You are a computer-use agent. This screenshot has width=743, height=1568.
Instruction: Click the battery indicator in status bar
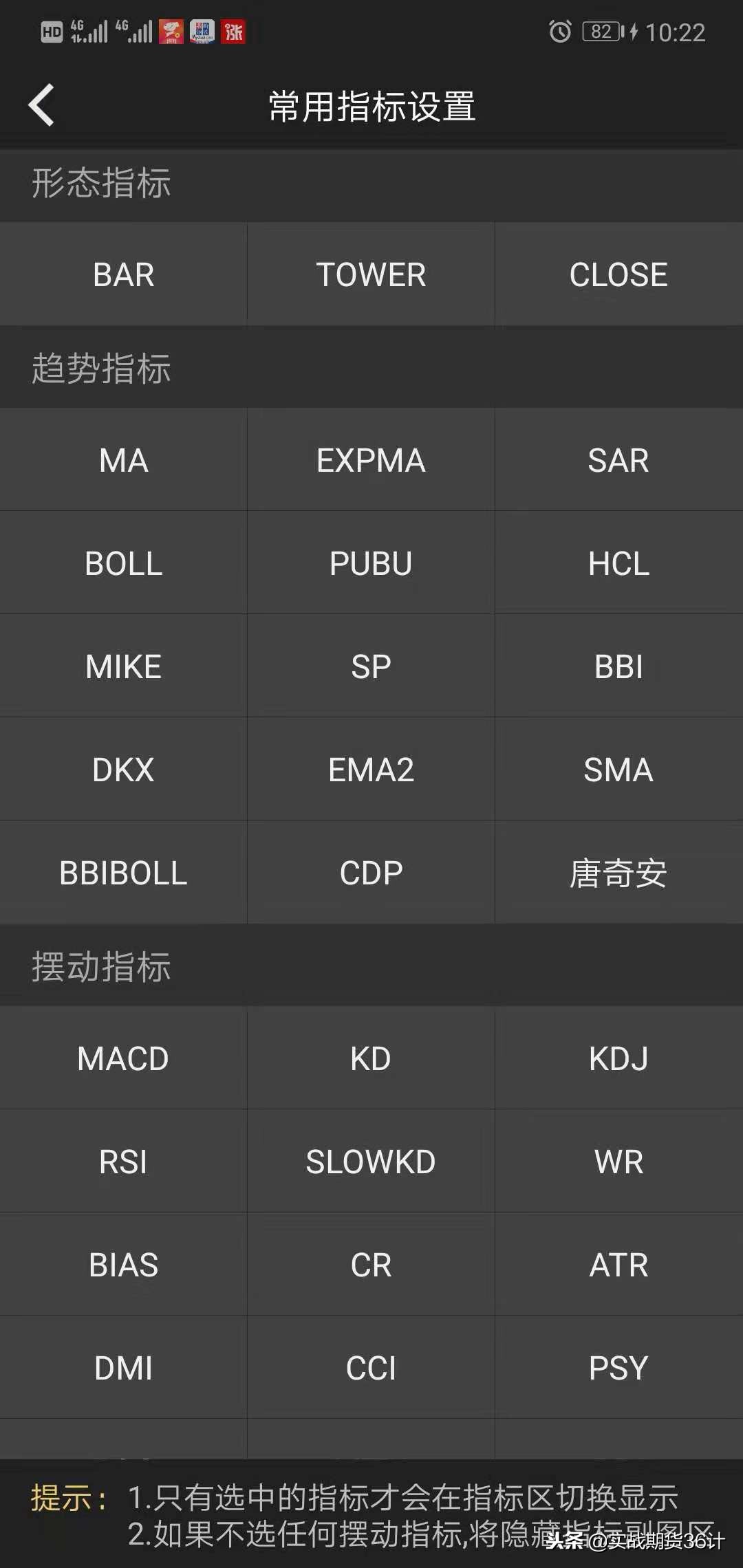(x=600, y=32)
